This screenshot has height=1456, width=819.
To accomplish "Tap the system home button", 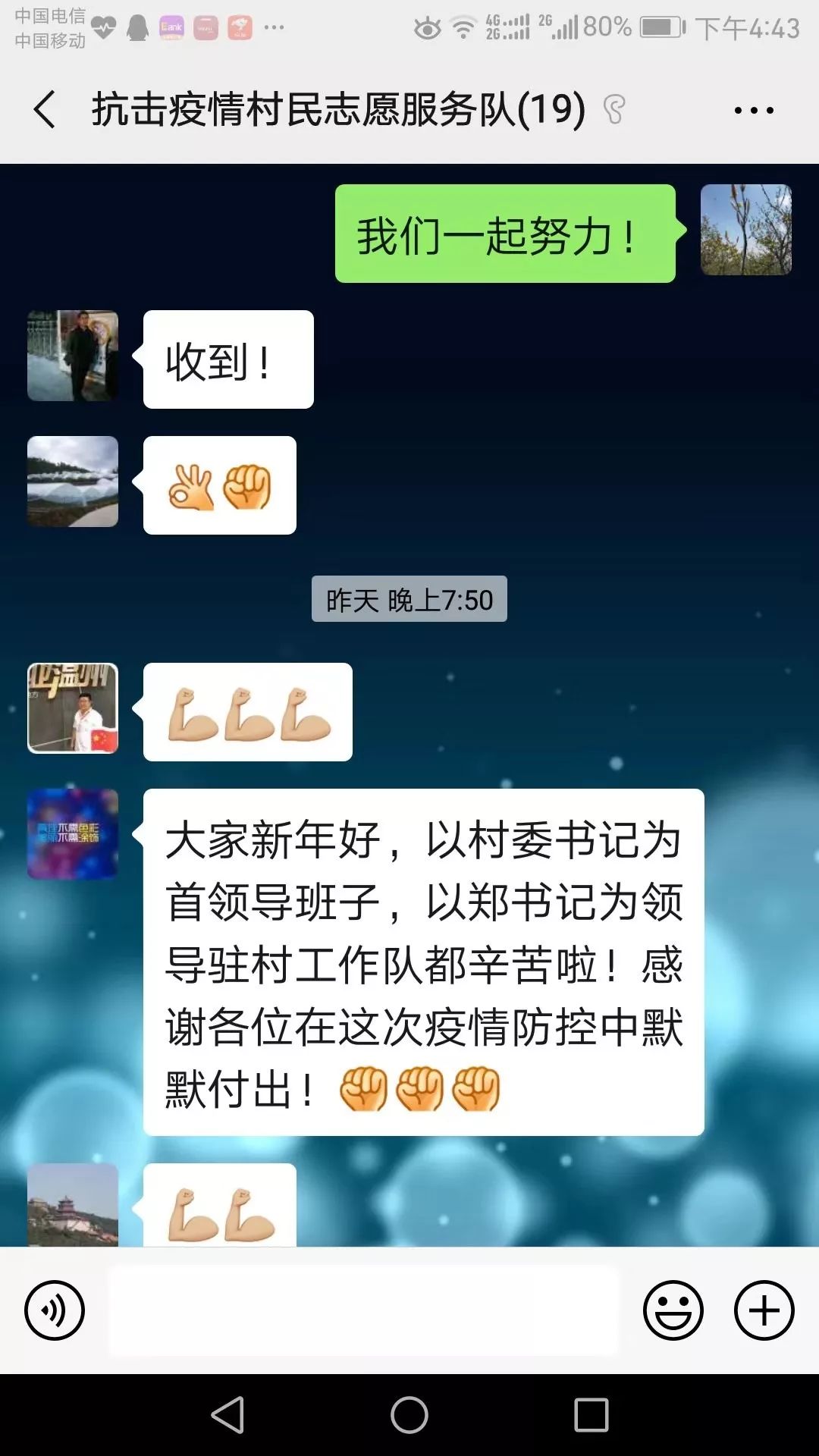I will [409, 1415].
